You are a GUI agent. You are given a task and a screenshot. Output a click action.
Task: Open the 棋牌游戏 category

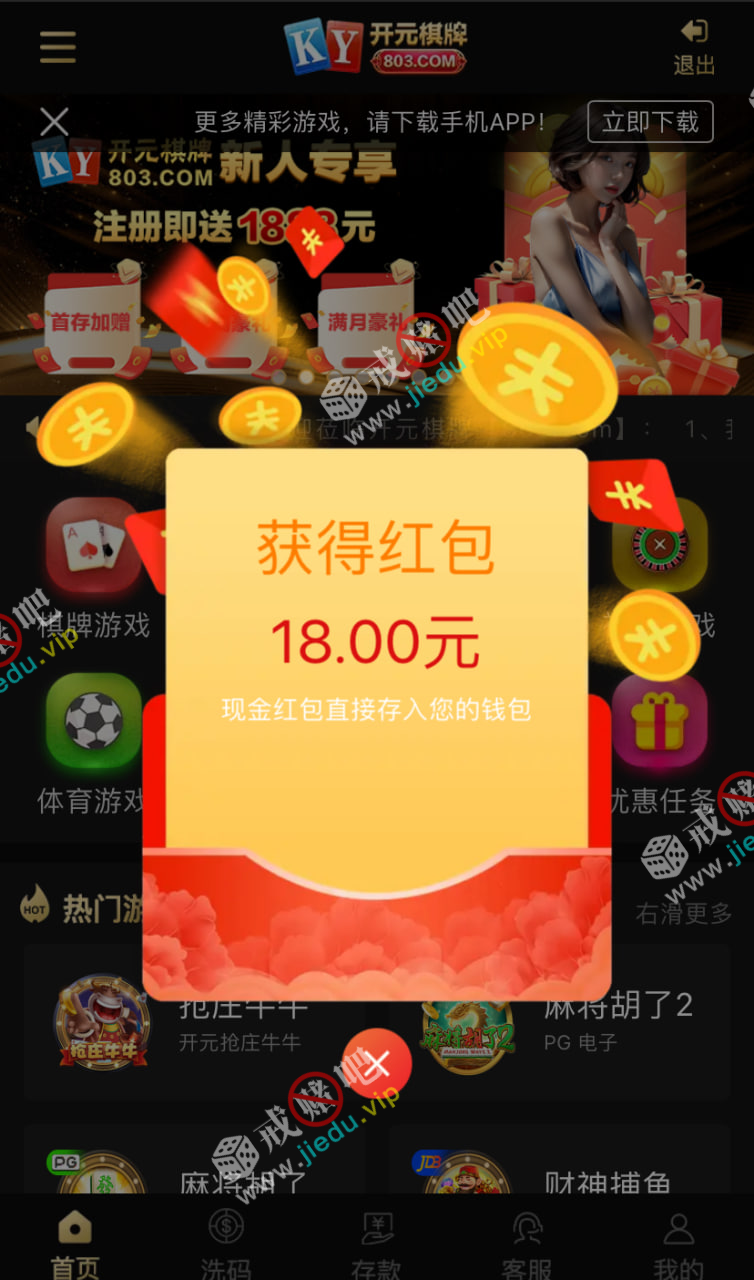pos(93,547)
